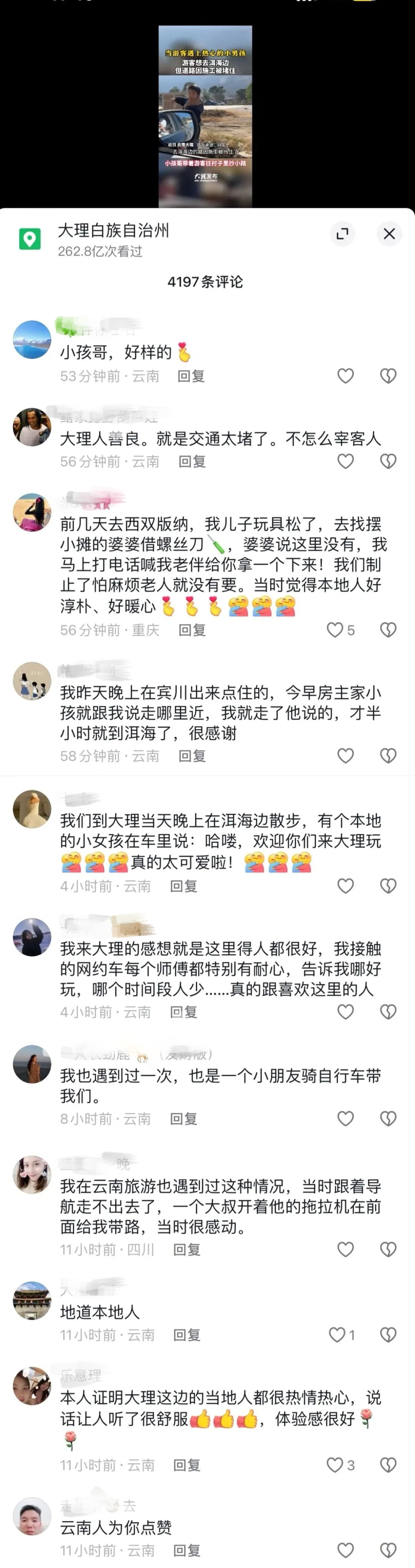The width and height of the screenshot is (415, 1568).
Task: Reply to the 宾川 comment about 洱海
Action: pyautogui.click(x=192, y=756)
